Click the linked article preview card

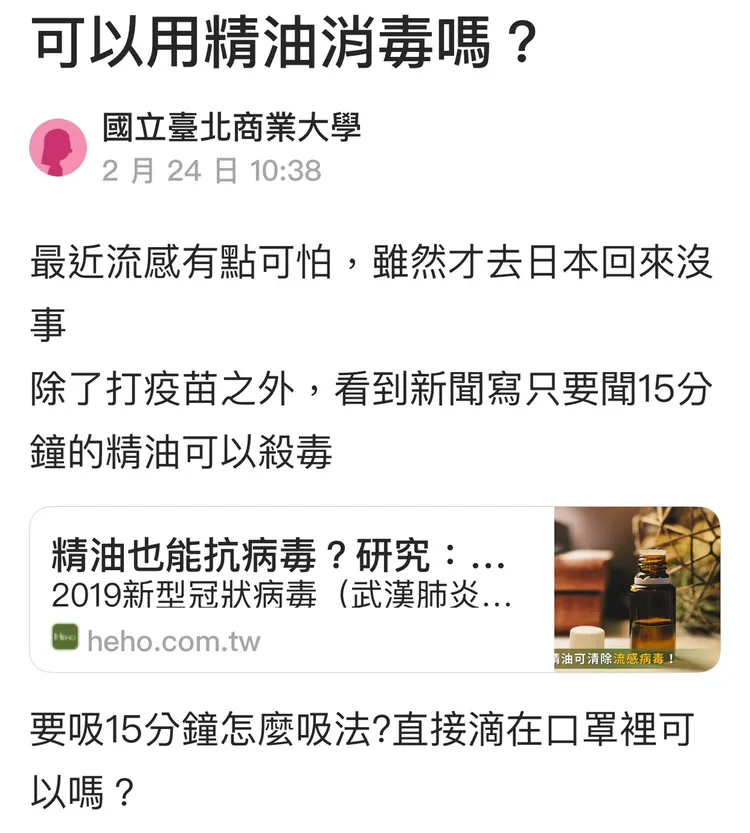375,585
